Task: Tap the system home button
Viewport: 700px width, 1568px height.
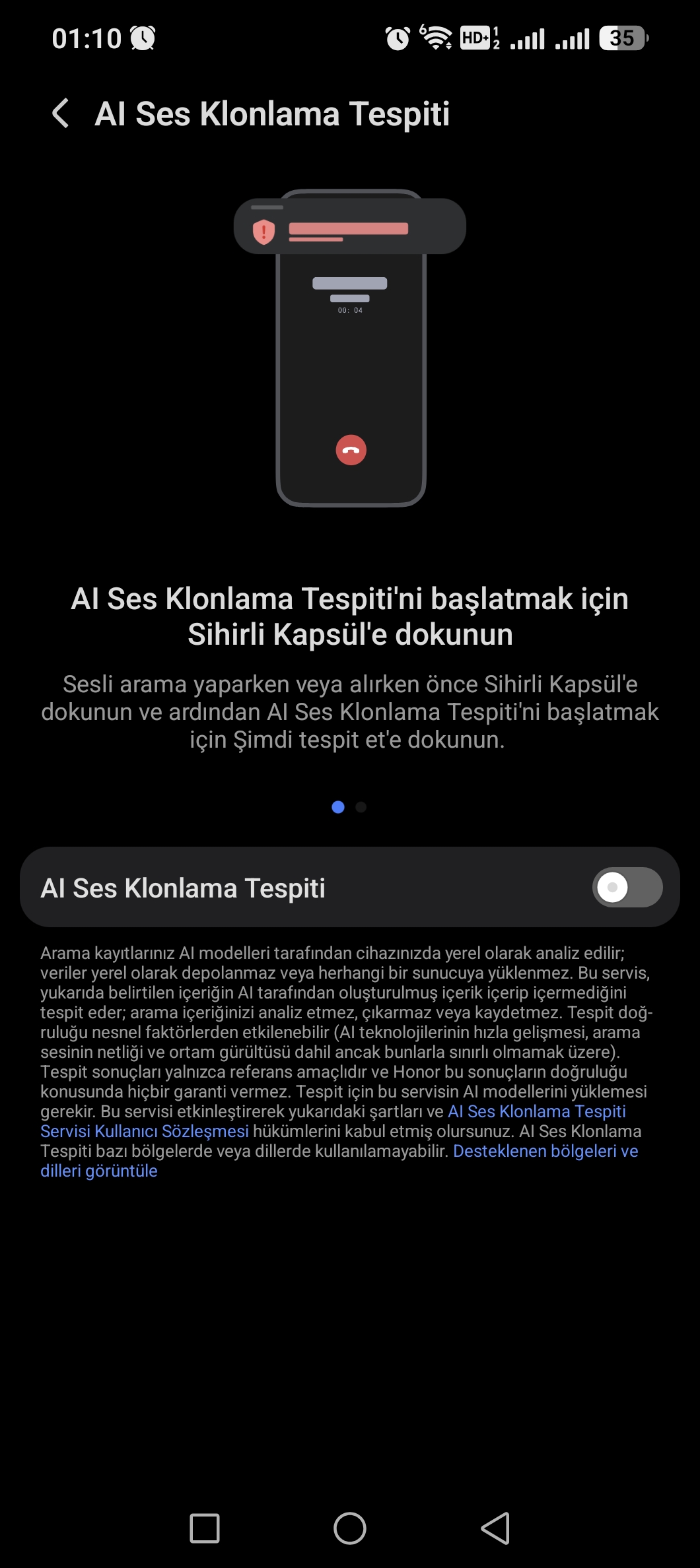Action: (350, 1528)
